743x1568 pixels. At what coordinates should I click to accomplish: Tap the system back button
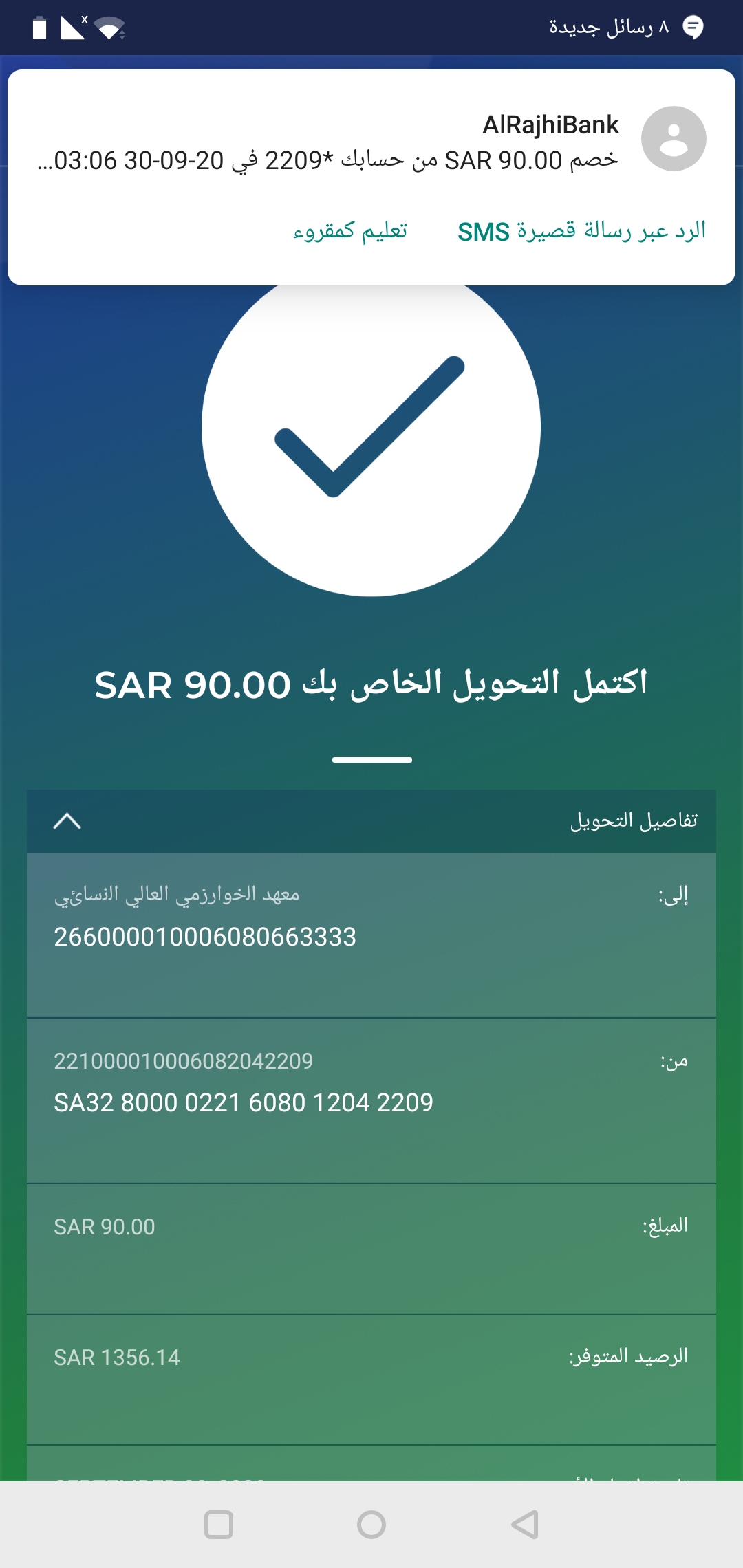pyautogui.click(x=525, y=1525)
